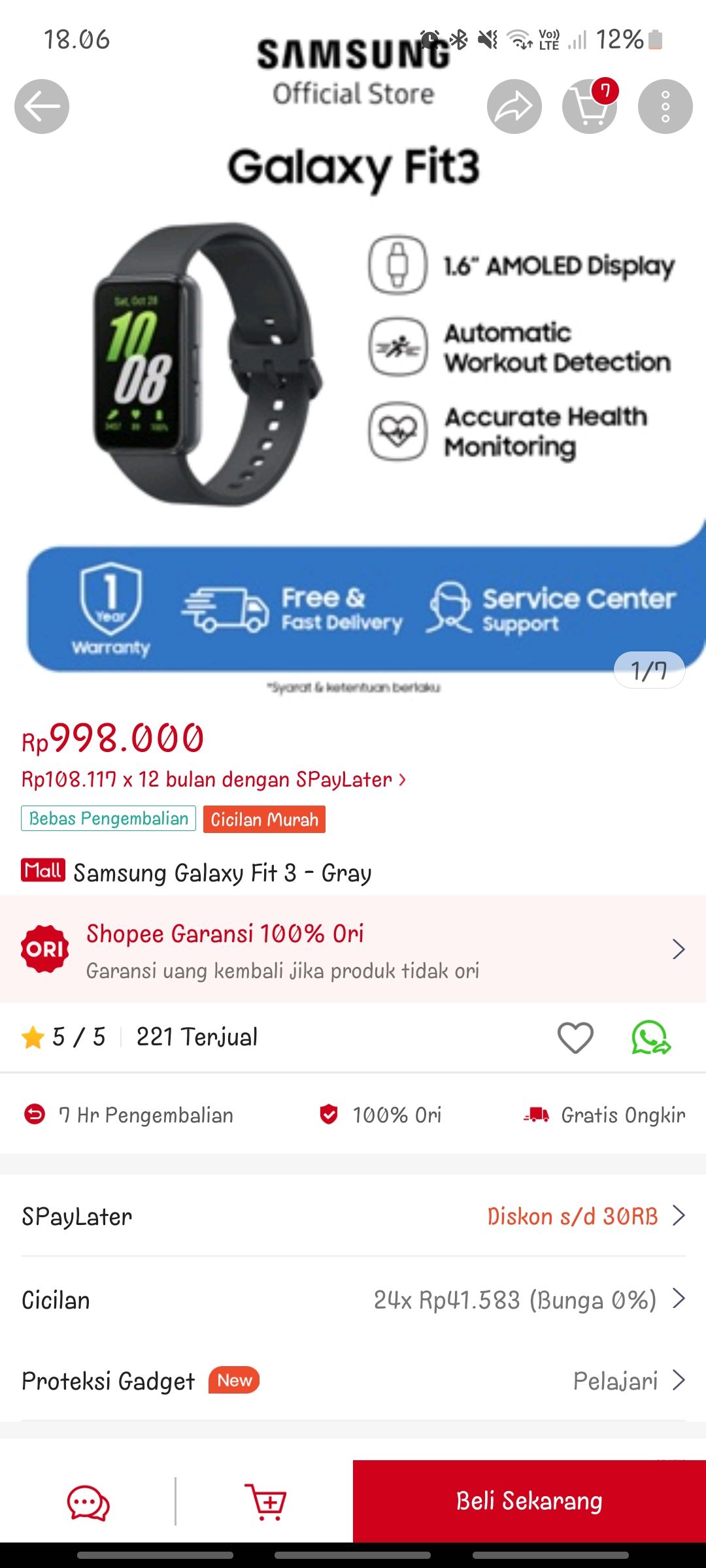View the return and shipping guarantees row
Screen dimensions: 706x1568
(x=353, y=1115)
